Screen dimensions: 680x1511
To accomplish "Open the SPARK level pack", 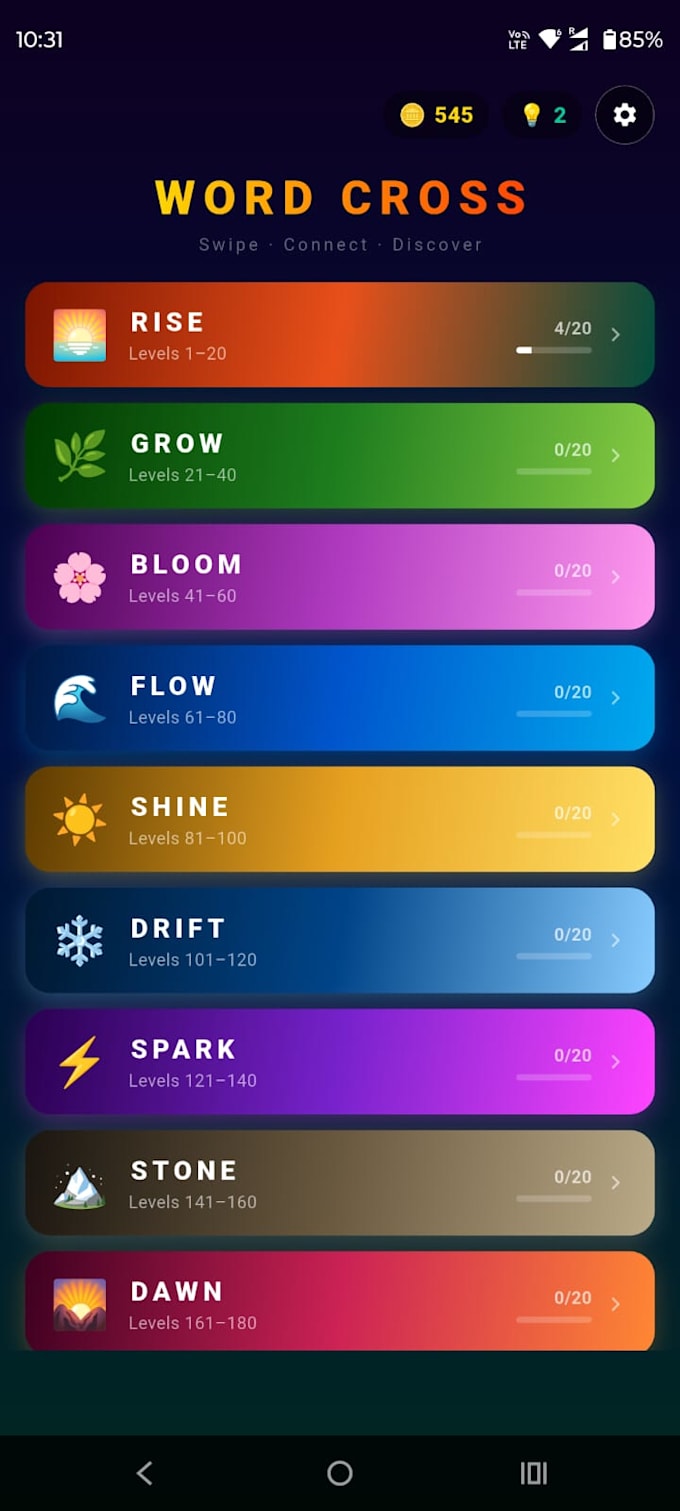I will click(x=340, y=1061).
